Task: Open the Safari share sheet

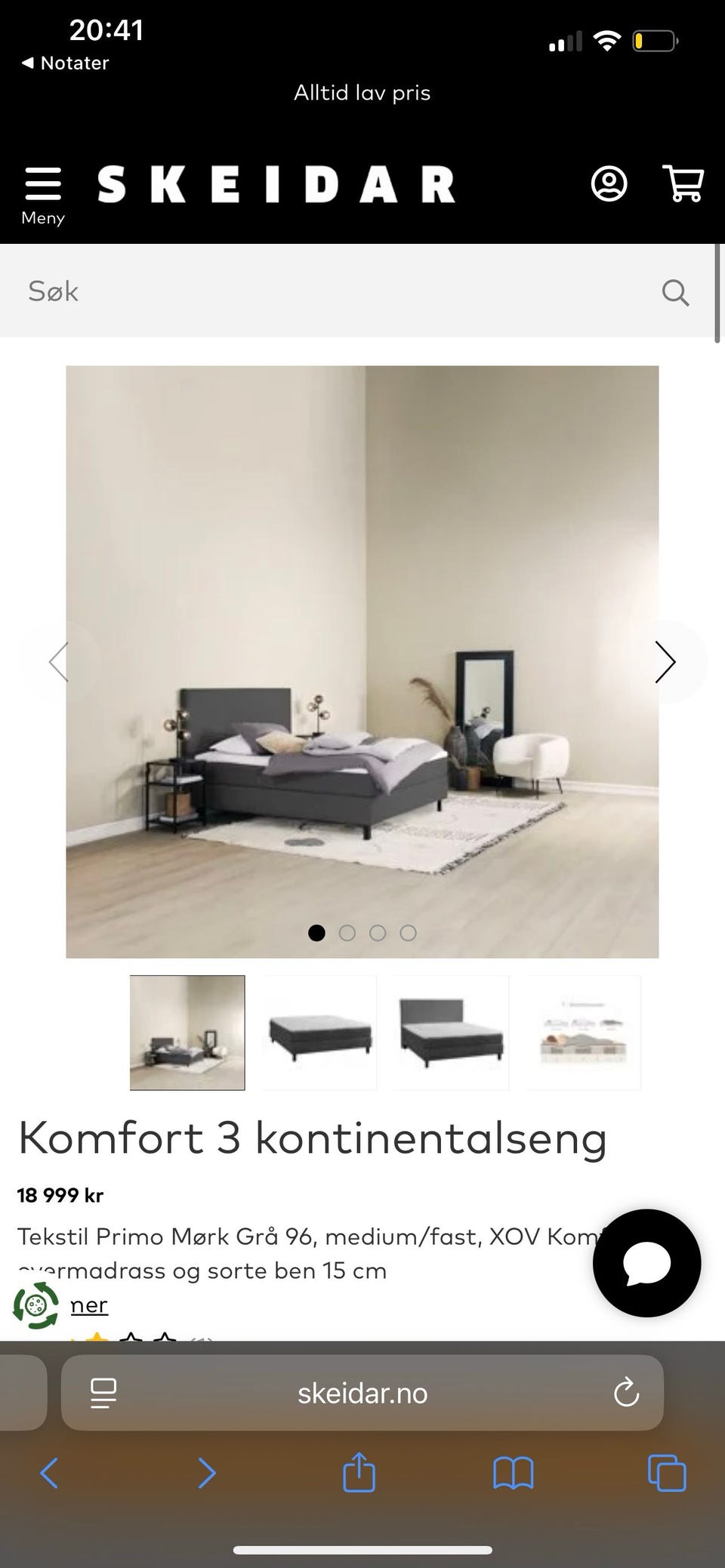Action: click(360, 1472)
